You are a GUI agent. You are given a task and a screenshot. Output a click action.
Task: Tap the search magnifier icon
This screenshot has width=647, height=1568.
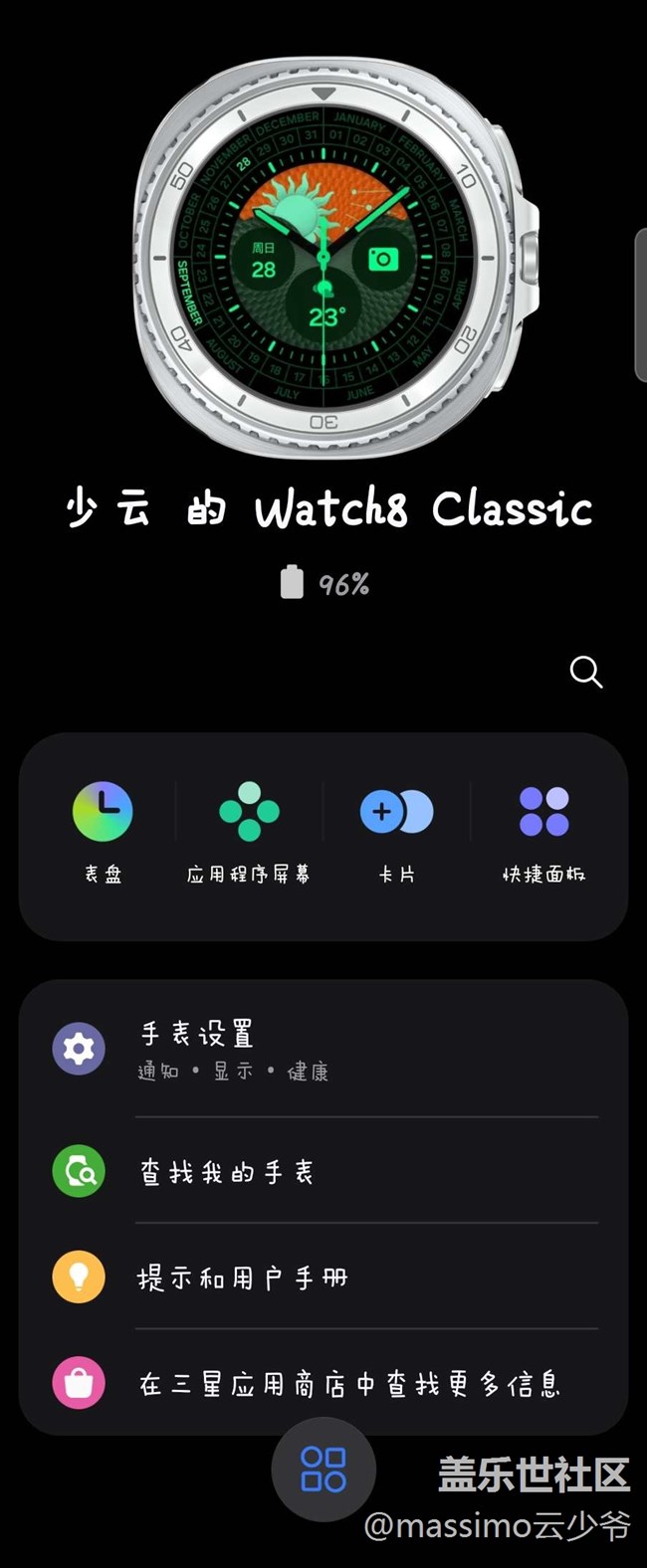point(585,673)
